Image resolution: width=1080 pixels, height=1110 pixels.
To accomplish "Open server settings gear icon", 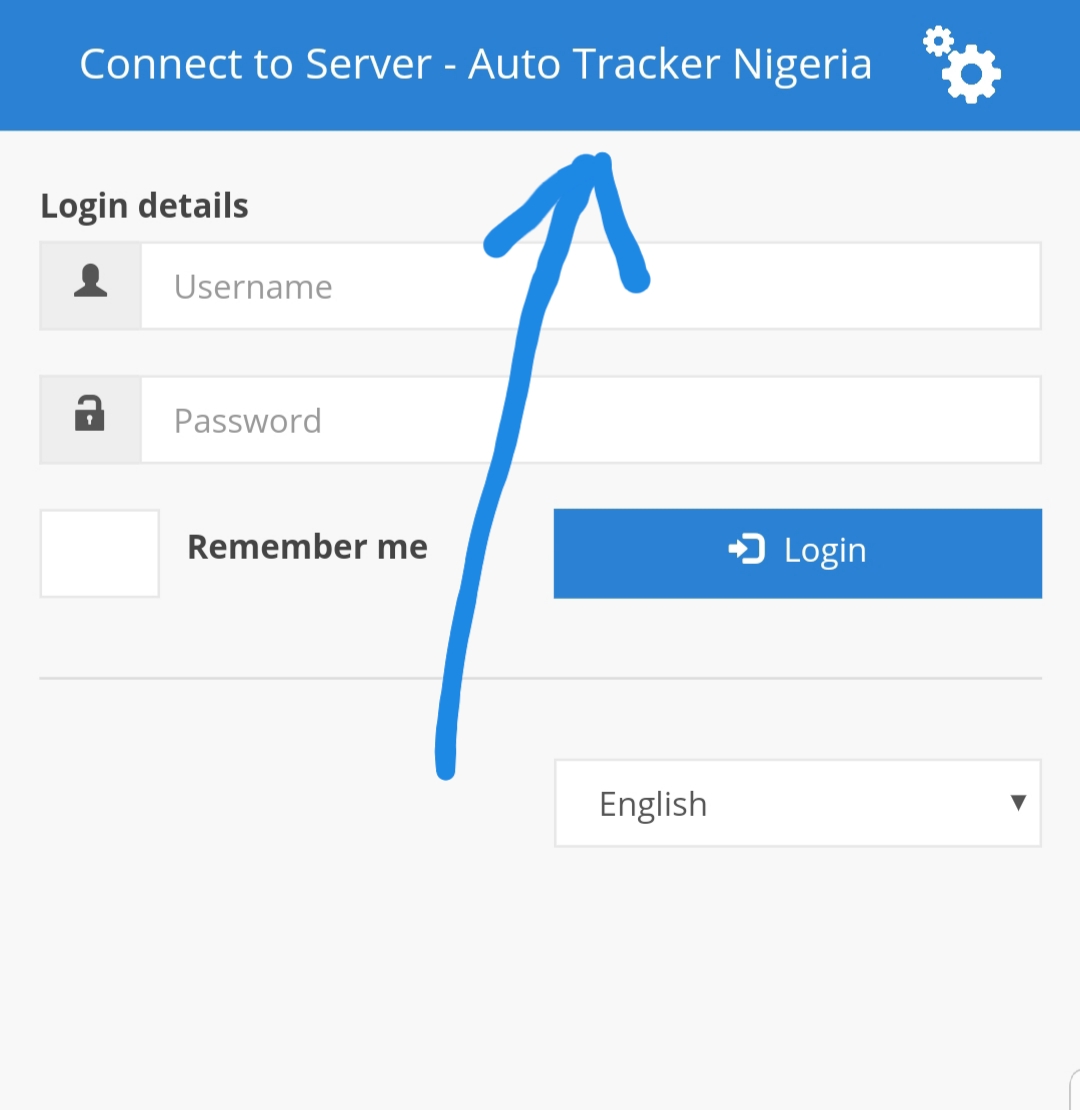I will tap(962, 67).
